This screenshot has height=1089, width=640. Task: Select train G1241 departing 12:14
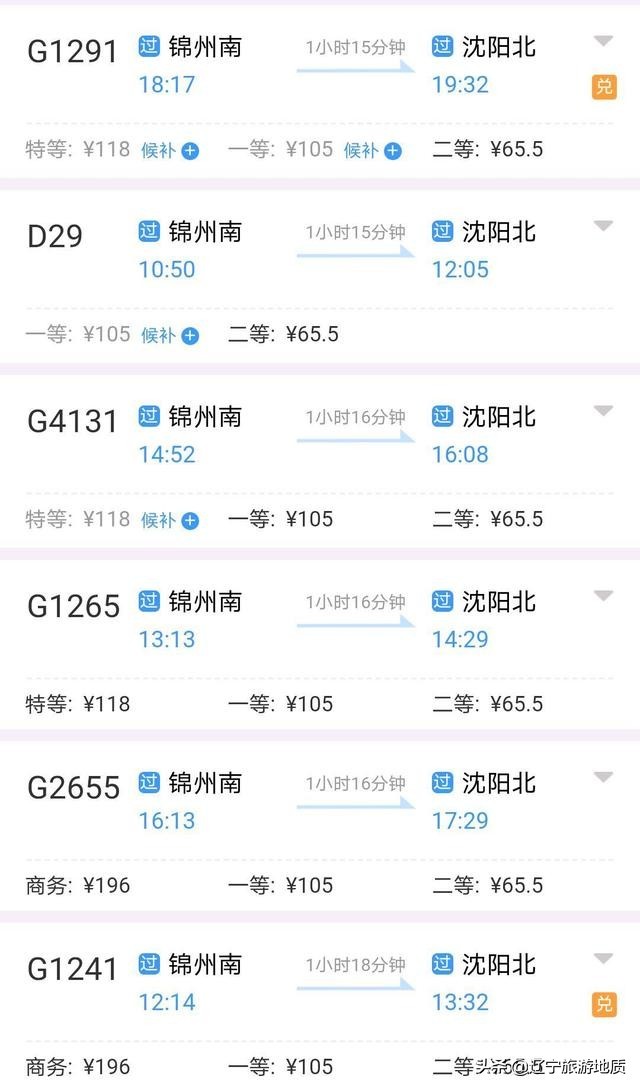[x=73, y=969]
